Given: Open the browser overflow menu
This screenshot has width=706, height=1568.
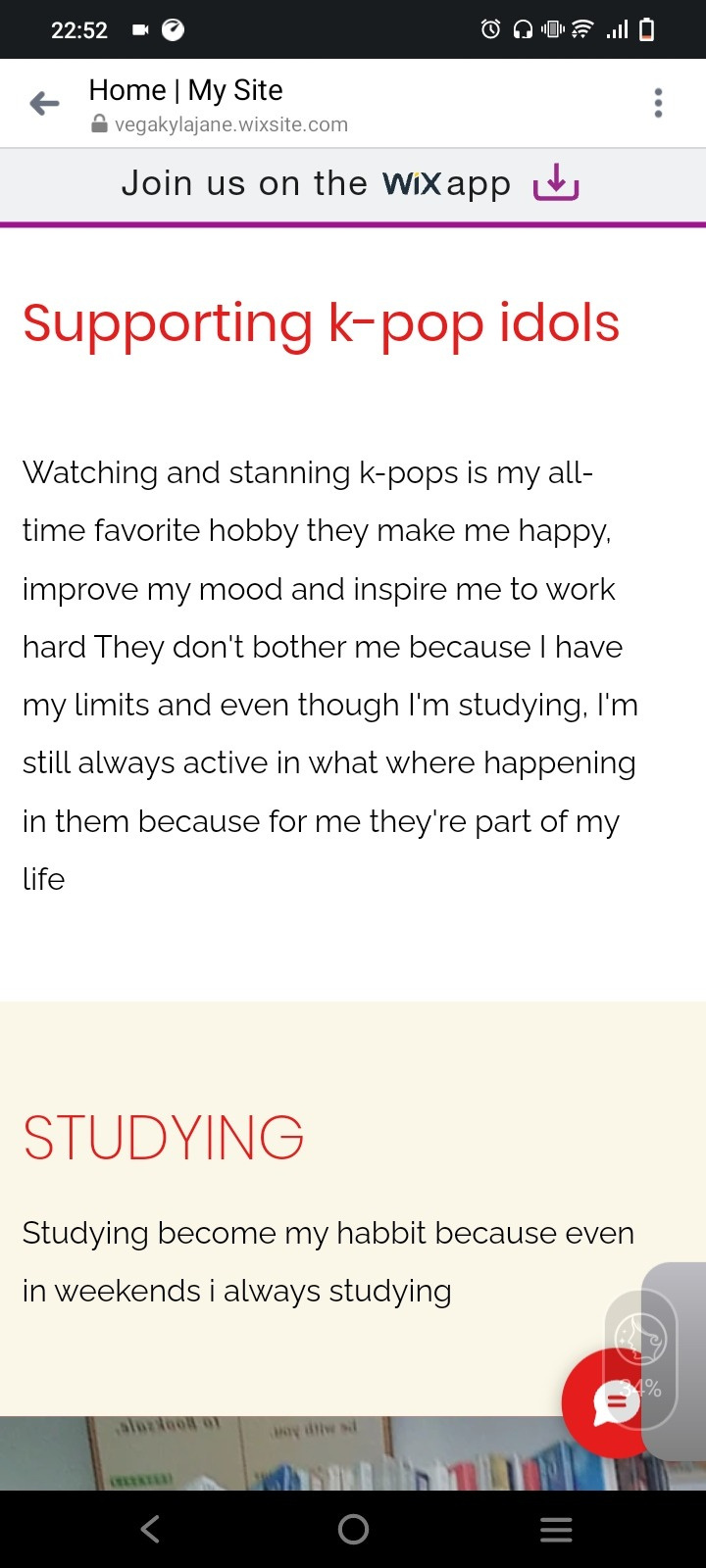Looking at the screenshot, I should (x=658, y=103).
